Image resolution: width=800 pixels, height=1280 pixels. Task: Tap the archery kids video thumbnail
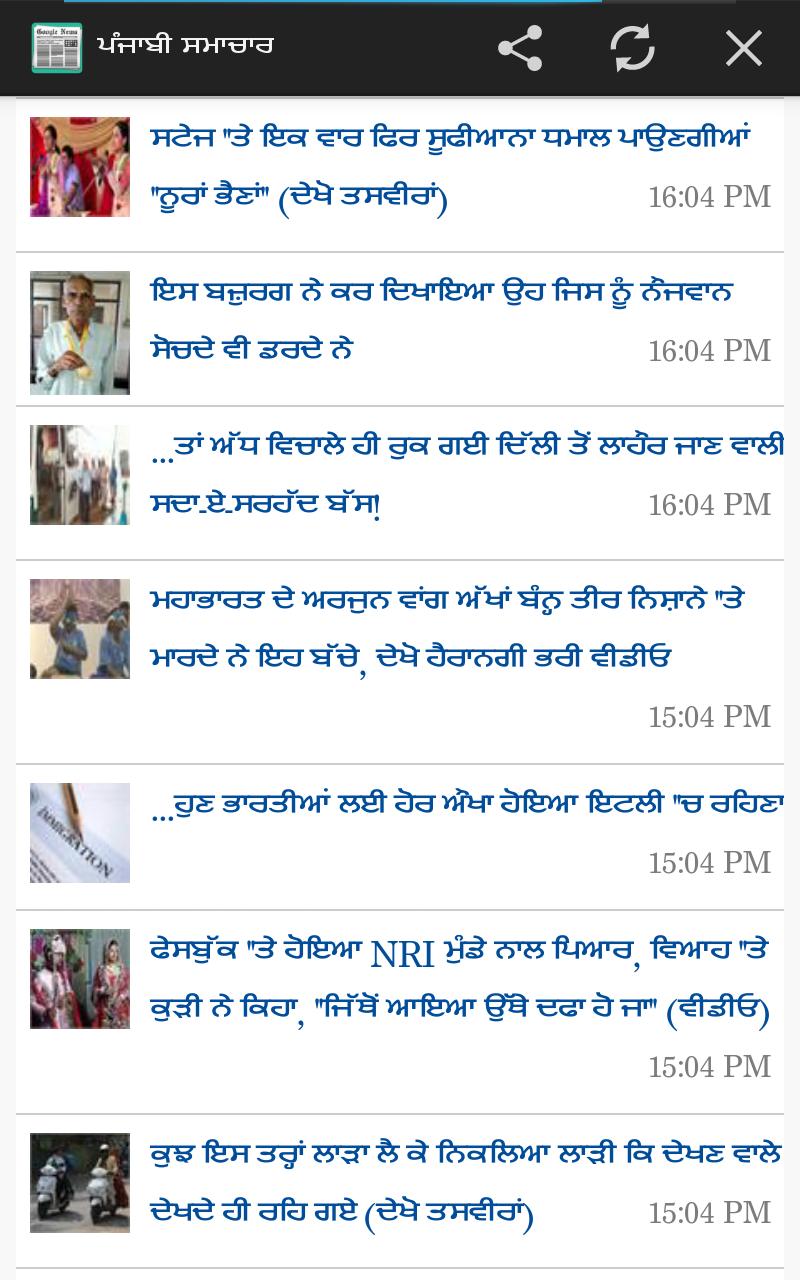[x=79, y=628]
